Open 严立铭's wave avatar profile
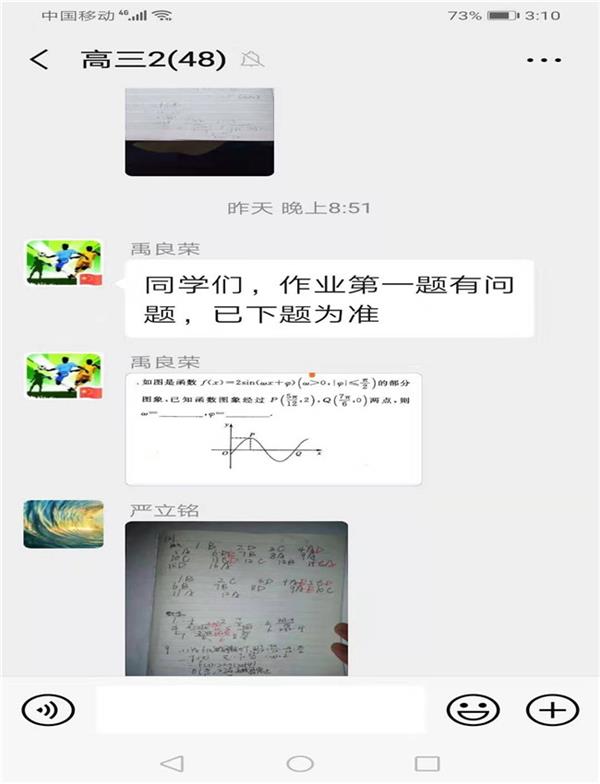600x784 pixels. [63, 524]
